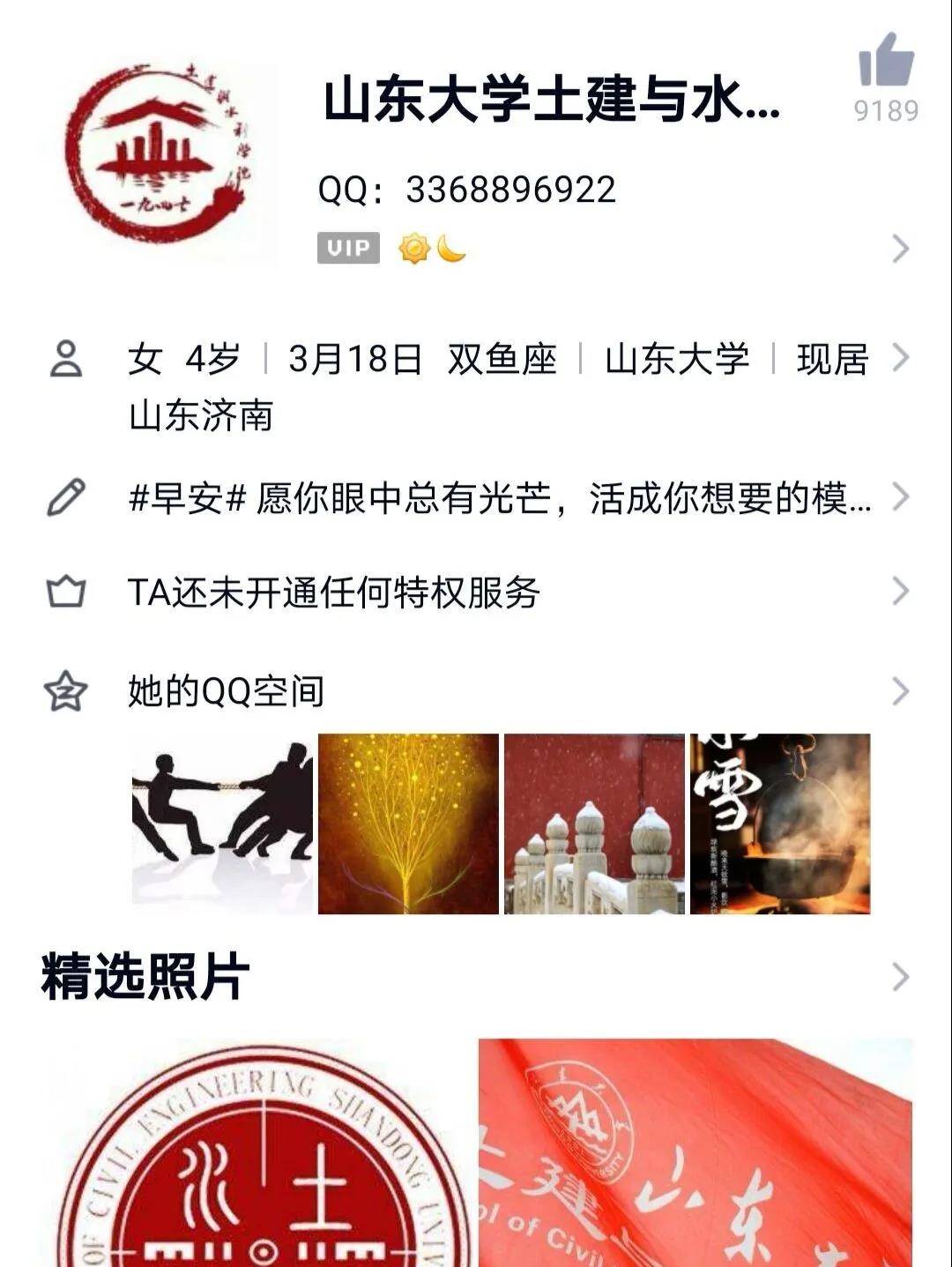Like this profile with the thumbs-up icon

pos(885,62)
